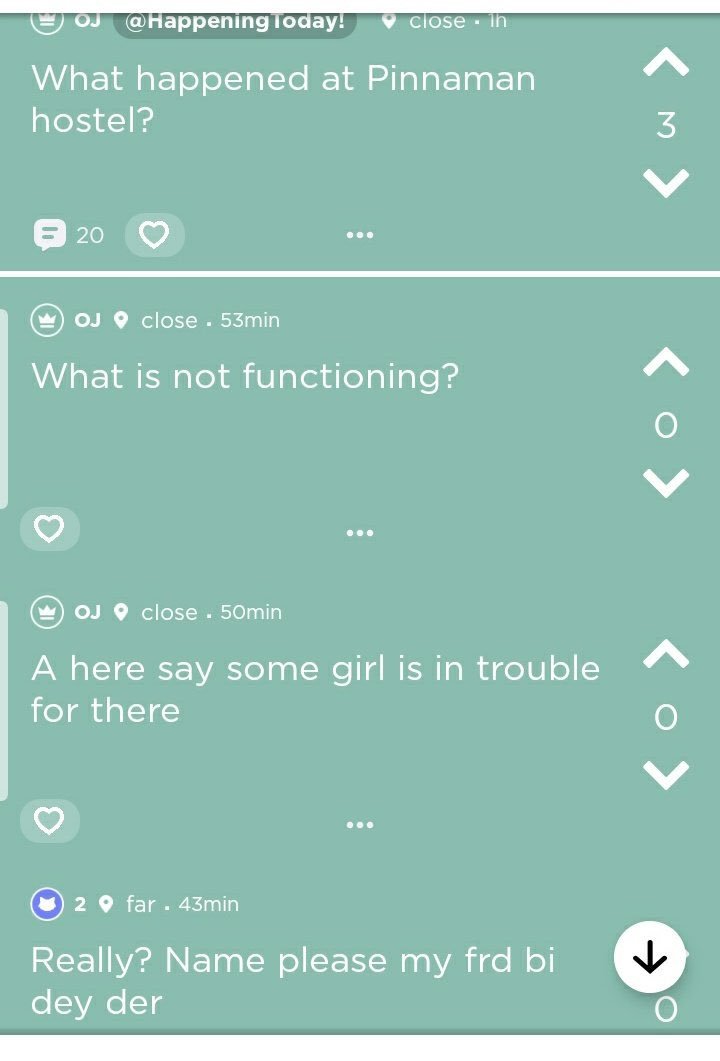This screenshot has width=720, height=1061.
Task: Downvote the Pinnaman hostel post
Action: pos(666,183)
